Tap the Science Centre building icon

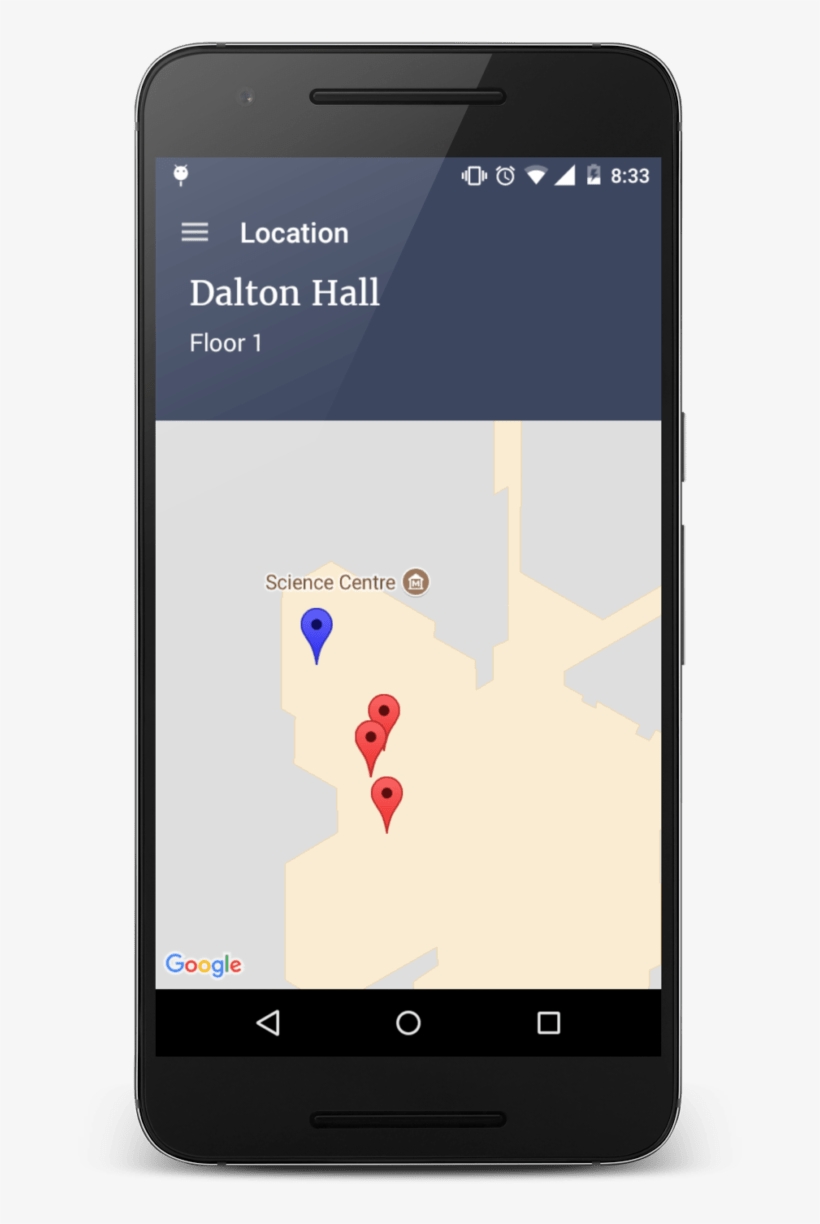point(416,581)
